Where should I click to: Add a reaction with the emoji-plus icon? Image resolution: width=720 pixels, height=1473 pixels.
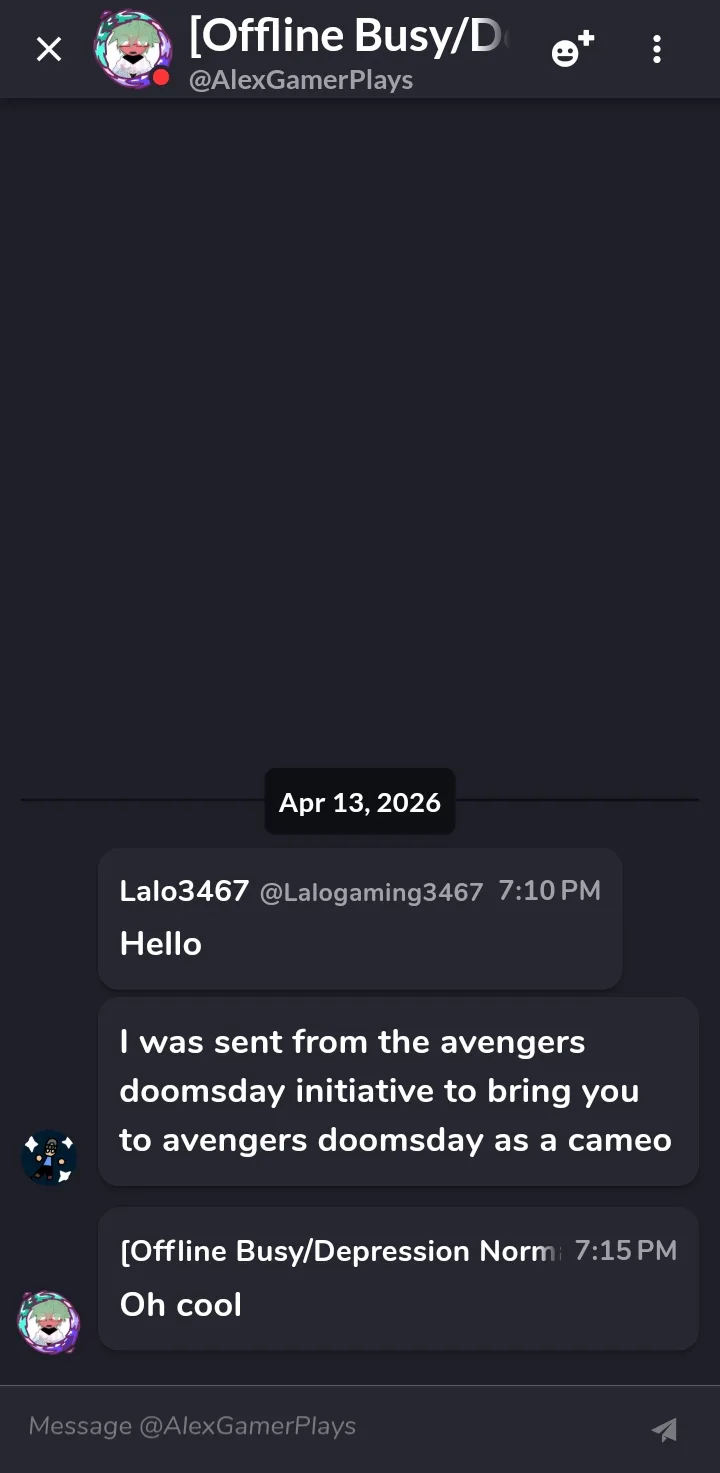tap(573, 49)
